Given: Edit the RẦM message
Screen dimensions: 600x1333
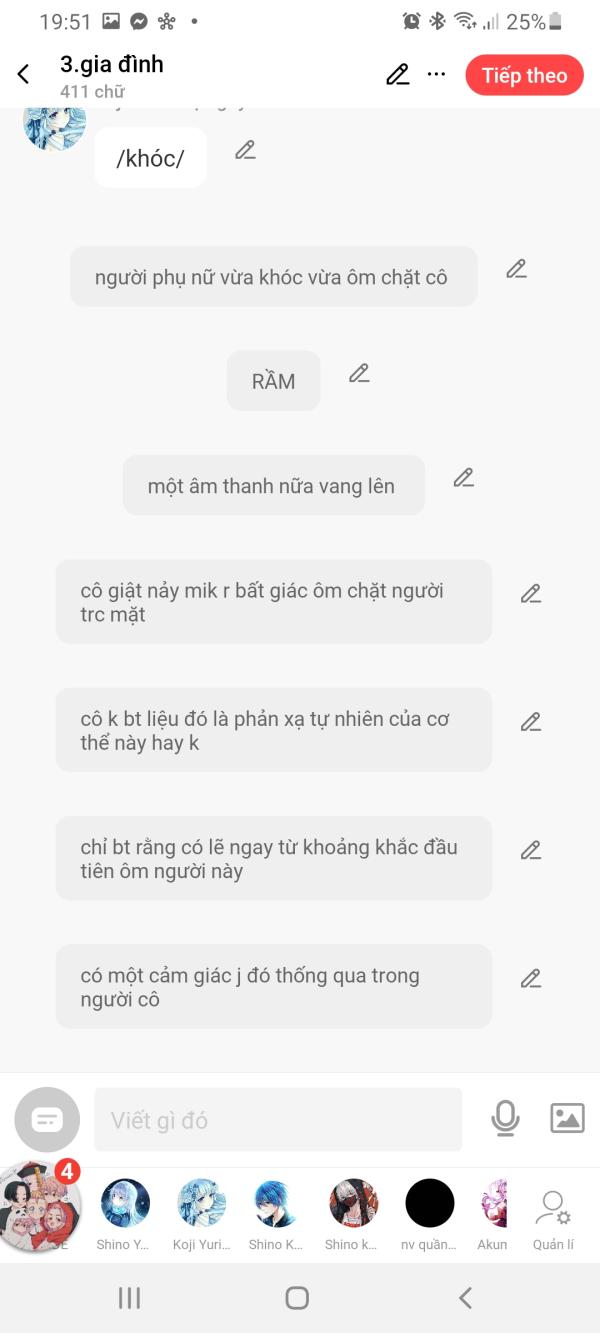Looking at the screenshot, I should (x=359, y=374).
